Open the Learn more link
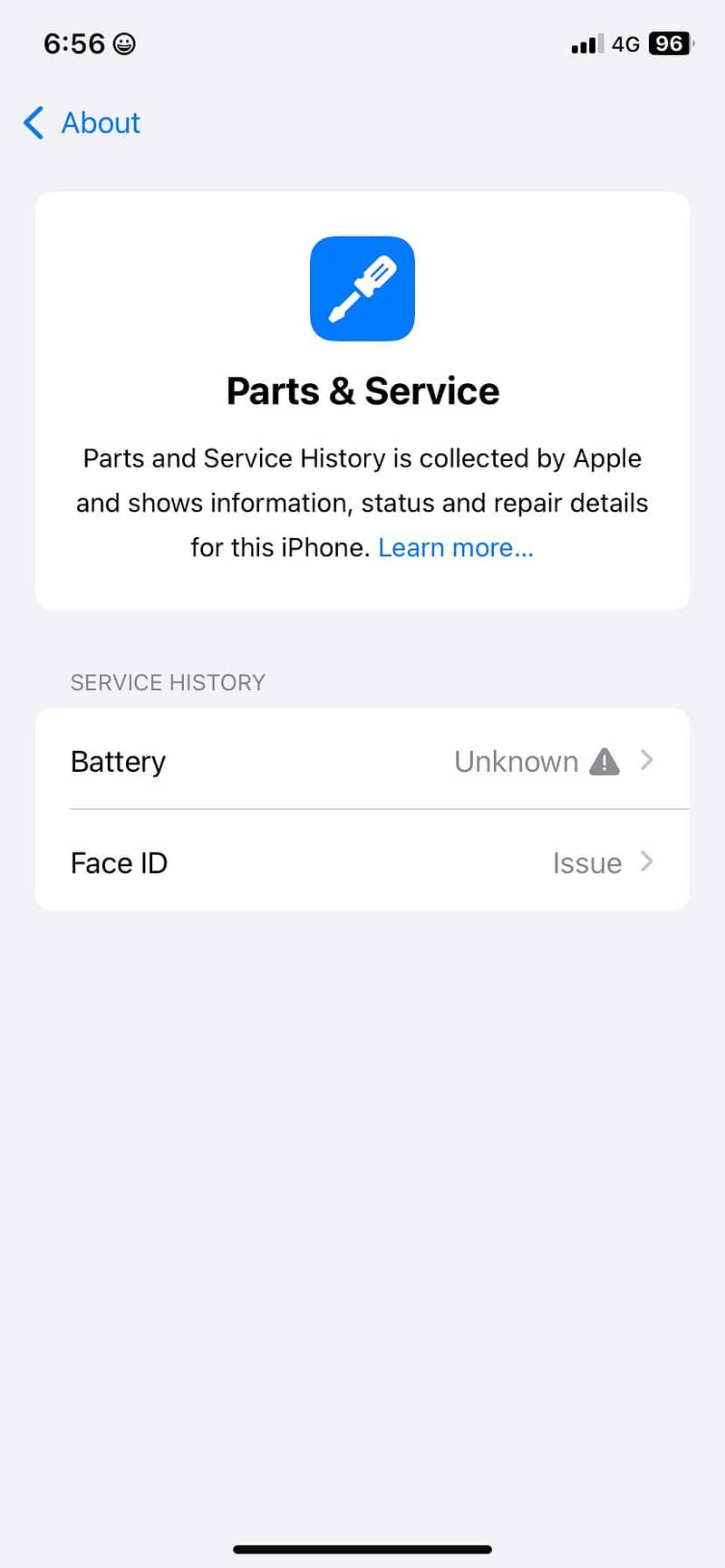 point(455,548)
